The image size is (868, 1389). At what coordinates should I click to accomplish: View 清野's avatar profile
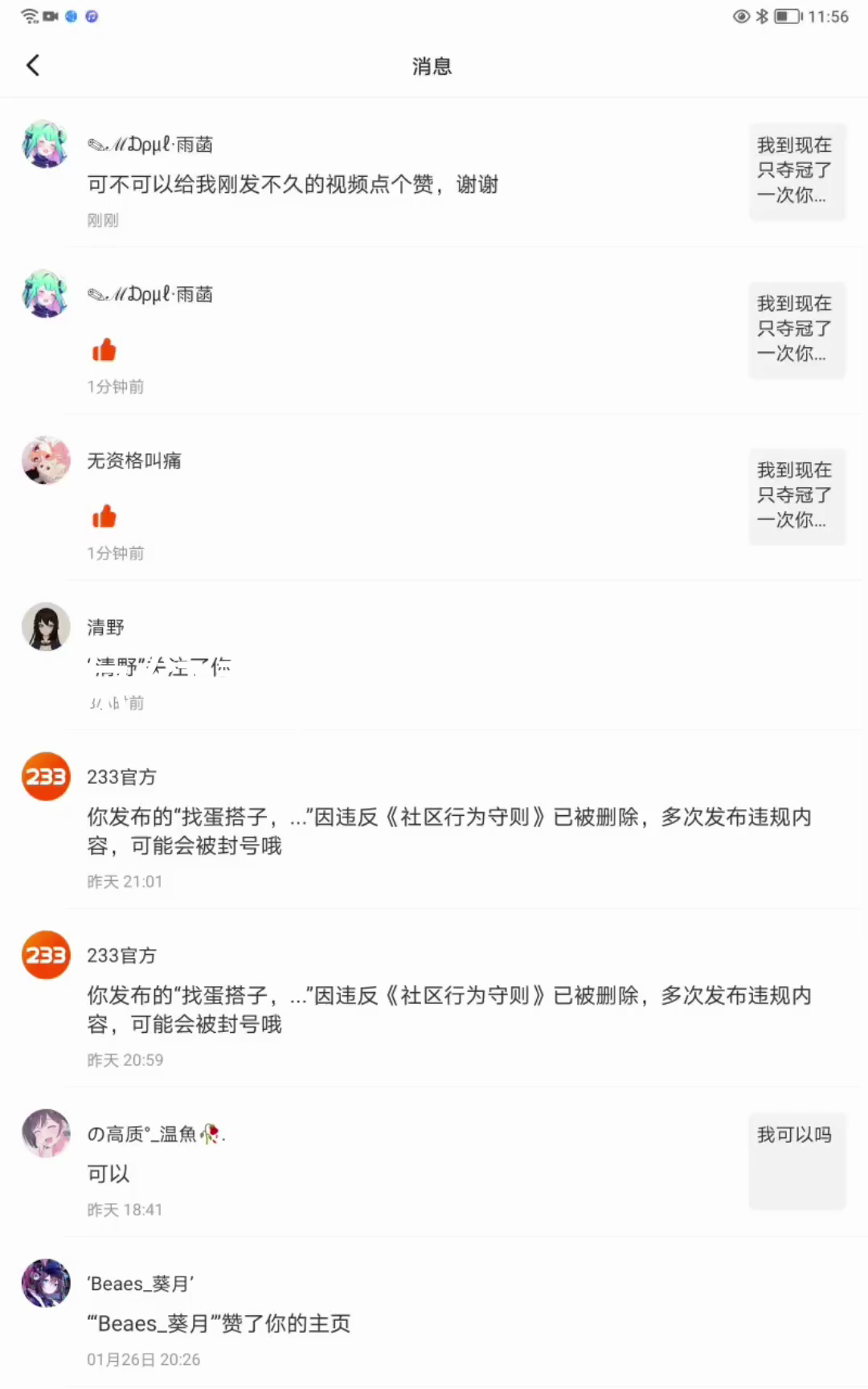point(46,626)
